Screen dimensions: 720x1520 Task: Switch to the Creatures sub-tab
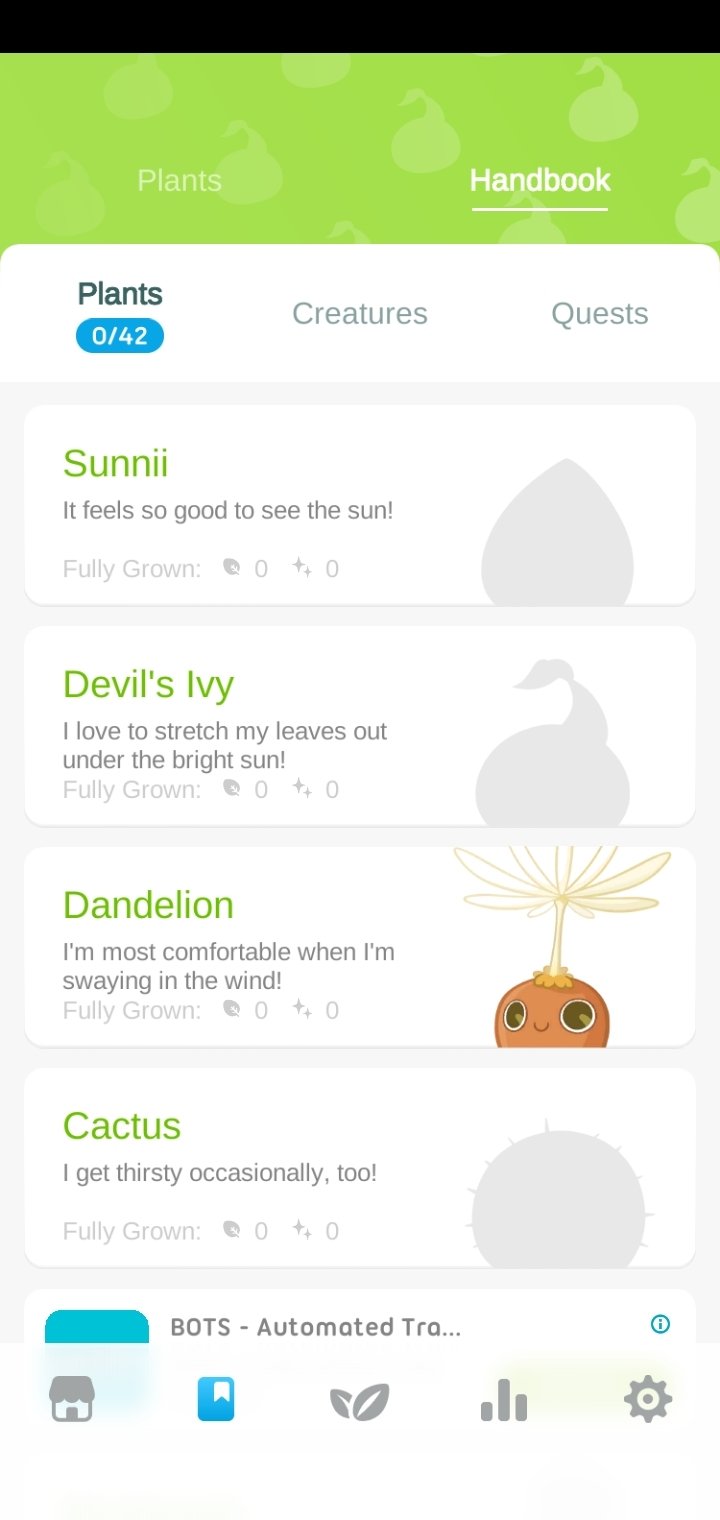pyautogui.click(x=359, y=314)
